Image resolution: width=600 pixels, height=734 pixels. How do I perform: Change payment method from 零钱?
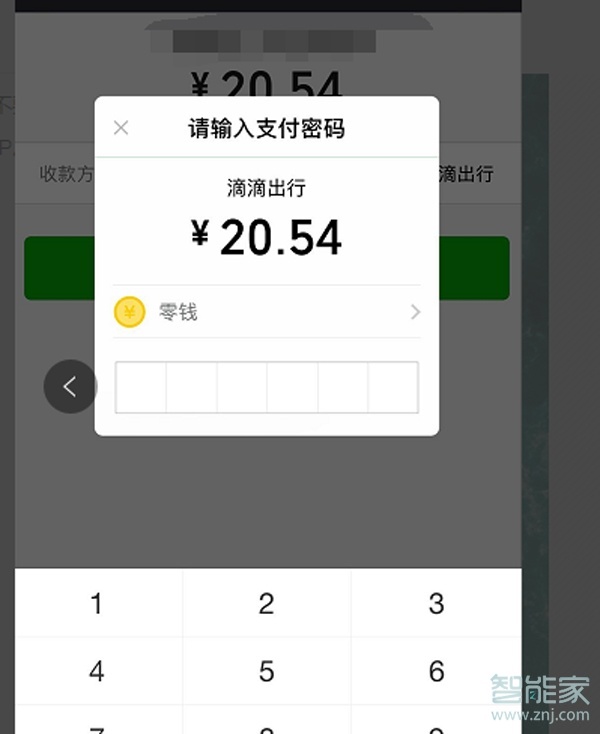pos(267,312)
